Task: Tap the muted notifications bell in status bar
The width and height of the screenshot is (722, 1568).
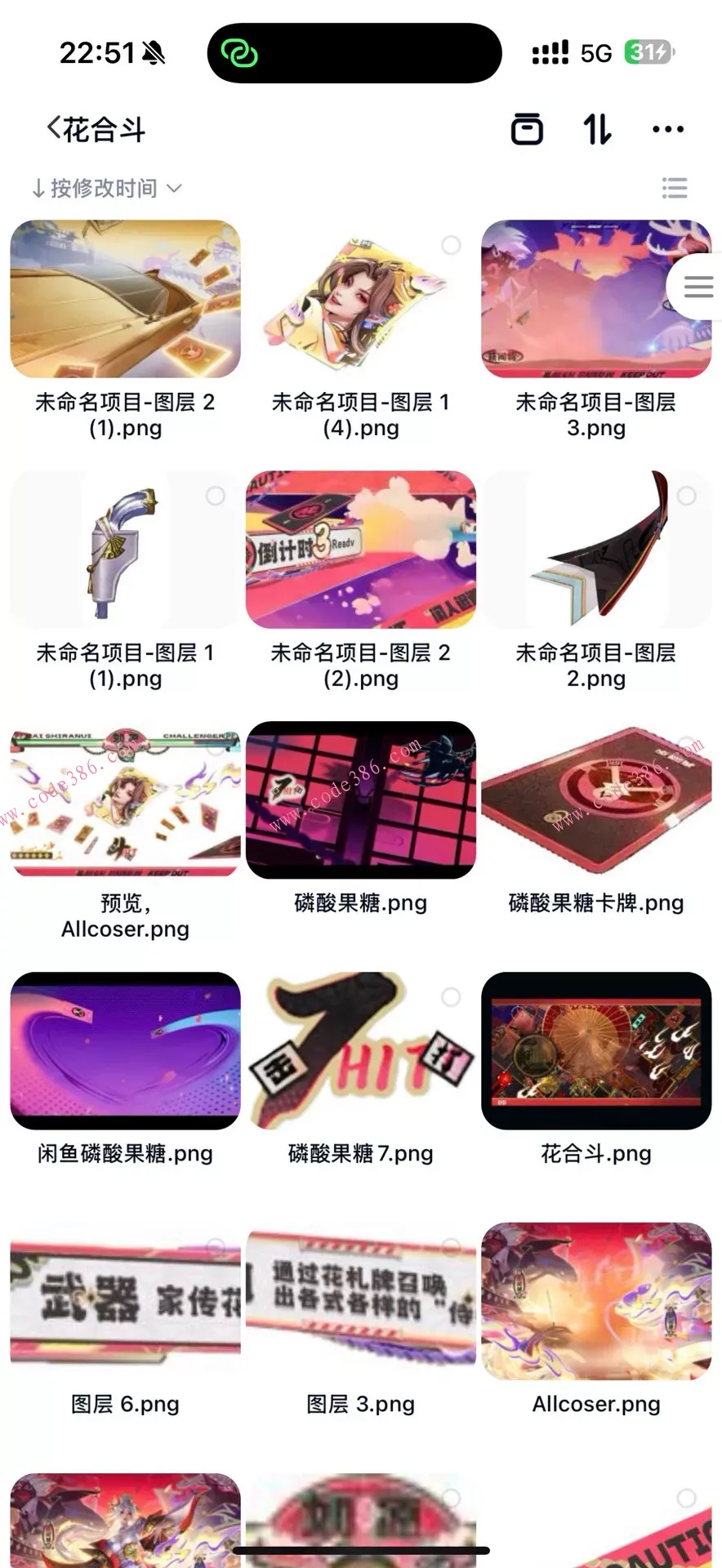Action: pos(155,52)
